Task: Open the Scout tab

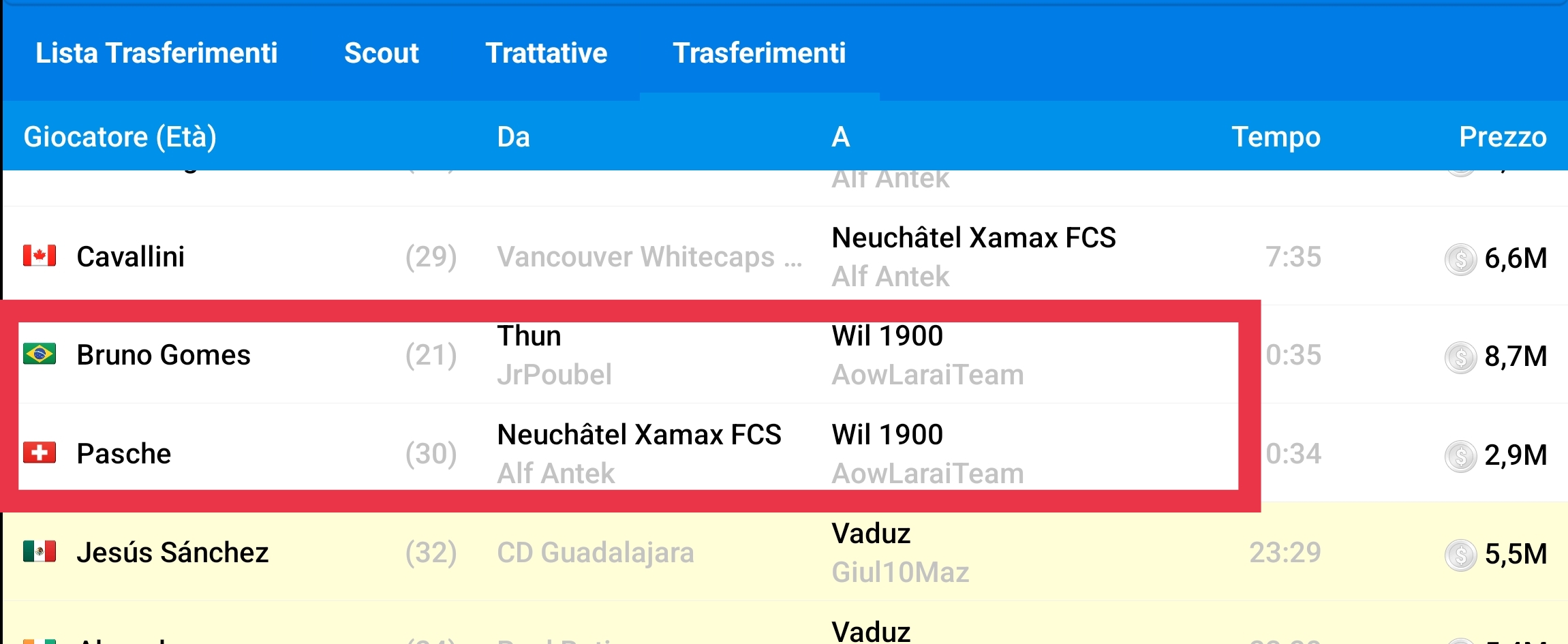Action: click(381, 53)
